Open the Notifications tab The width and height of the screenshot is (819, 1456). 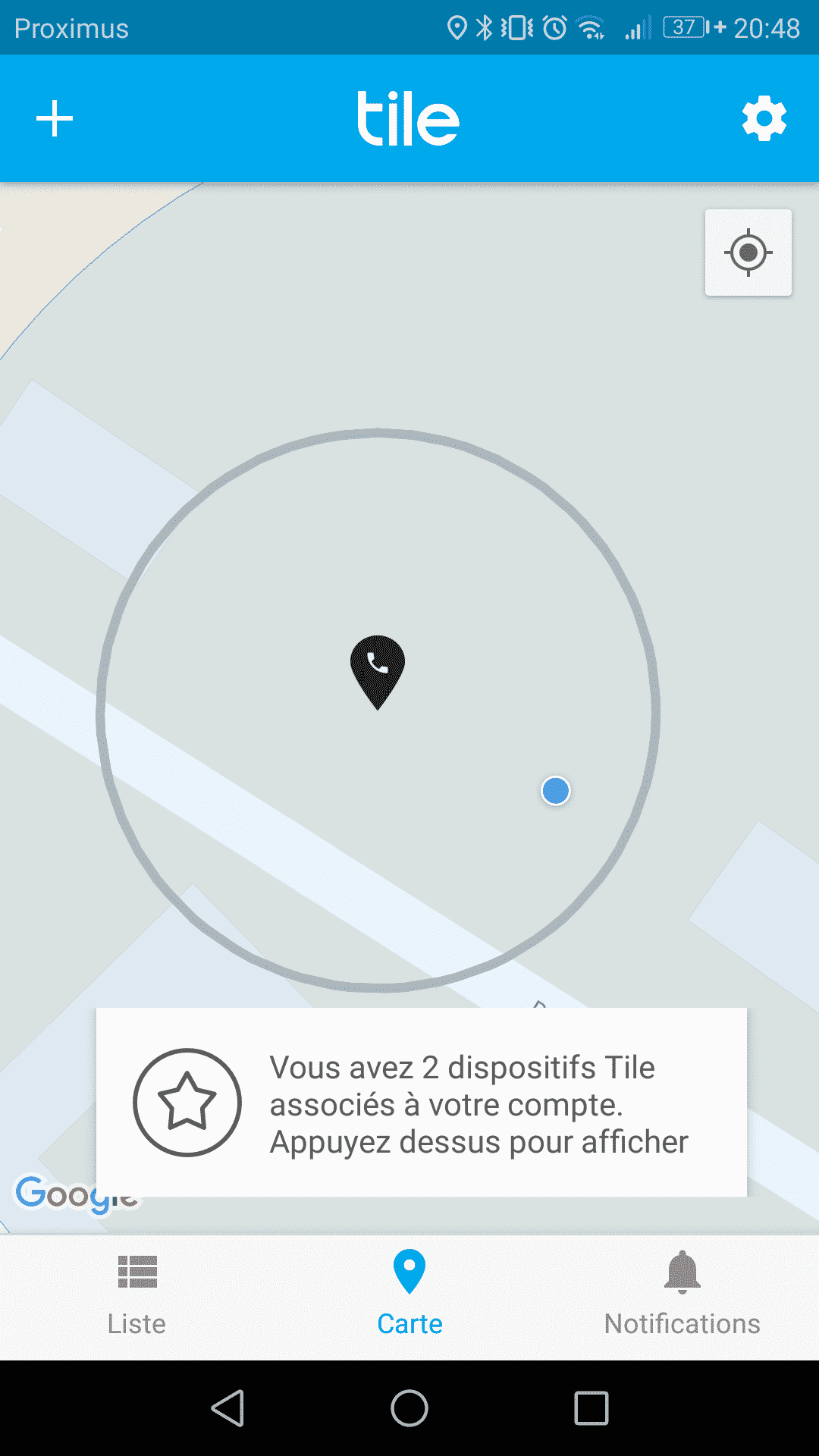(x=682, y=1294)
